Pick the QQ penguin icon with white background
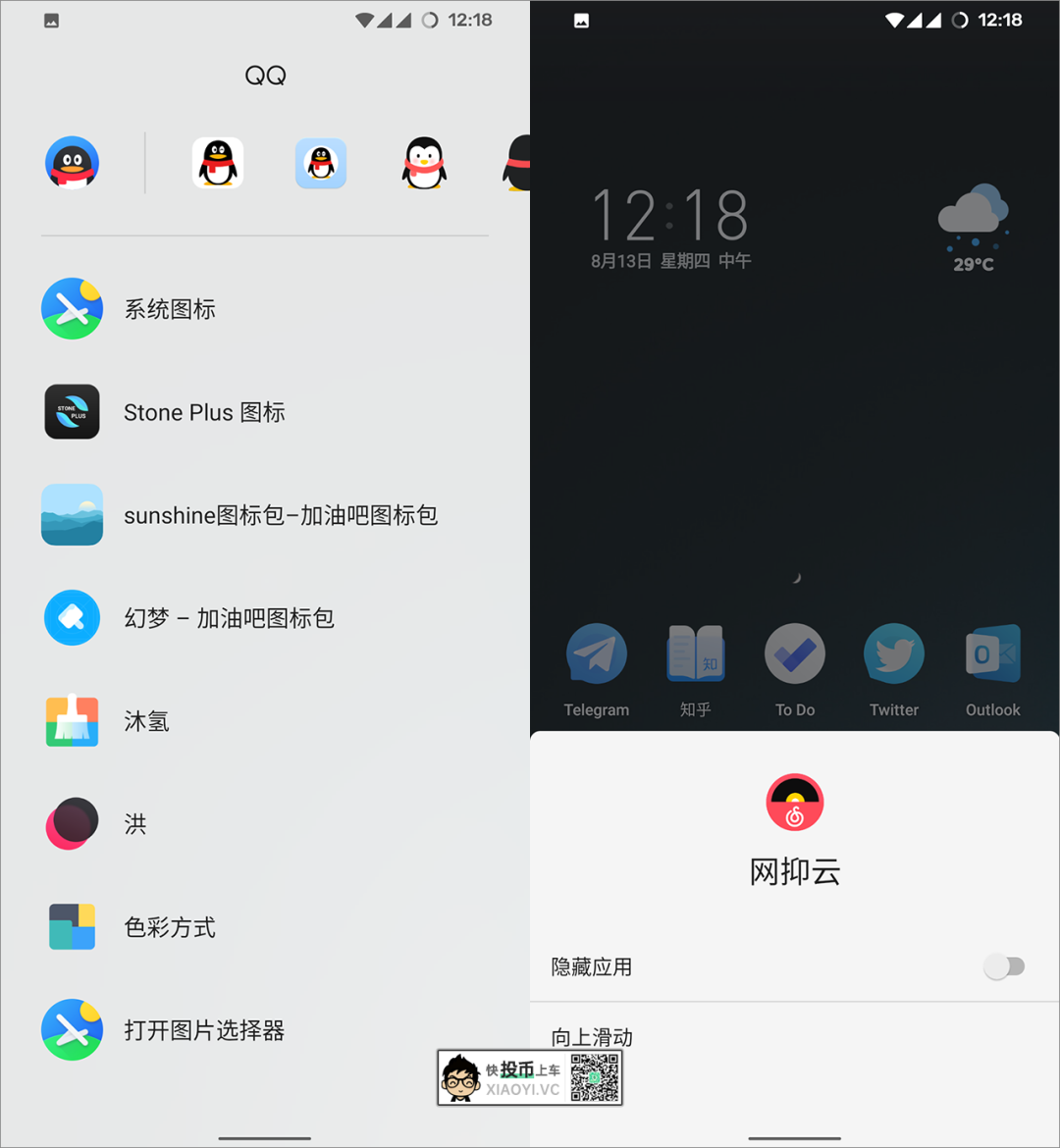 (218, 163)
